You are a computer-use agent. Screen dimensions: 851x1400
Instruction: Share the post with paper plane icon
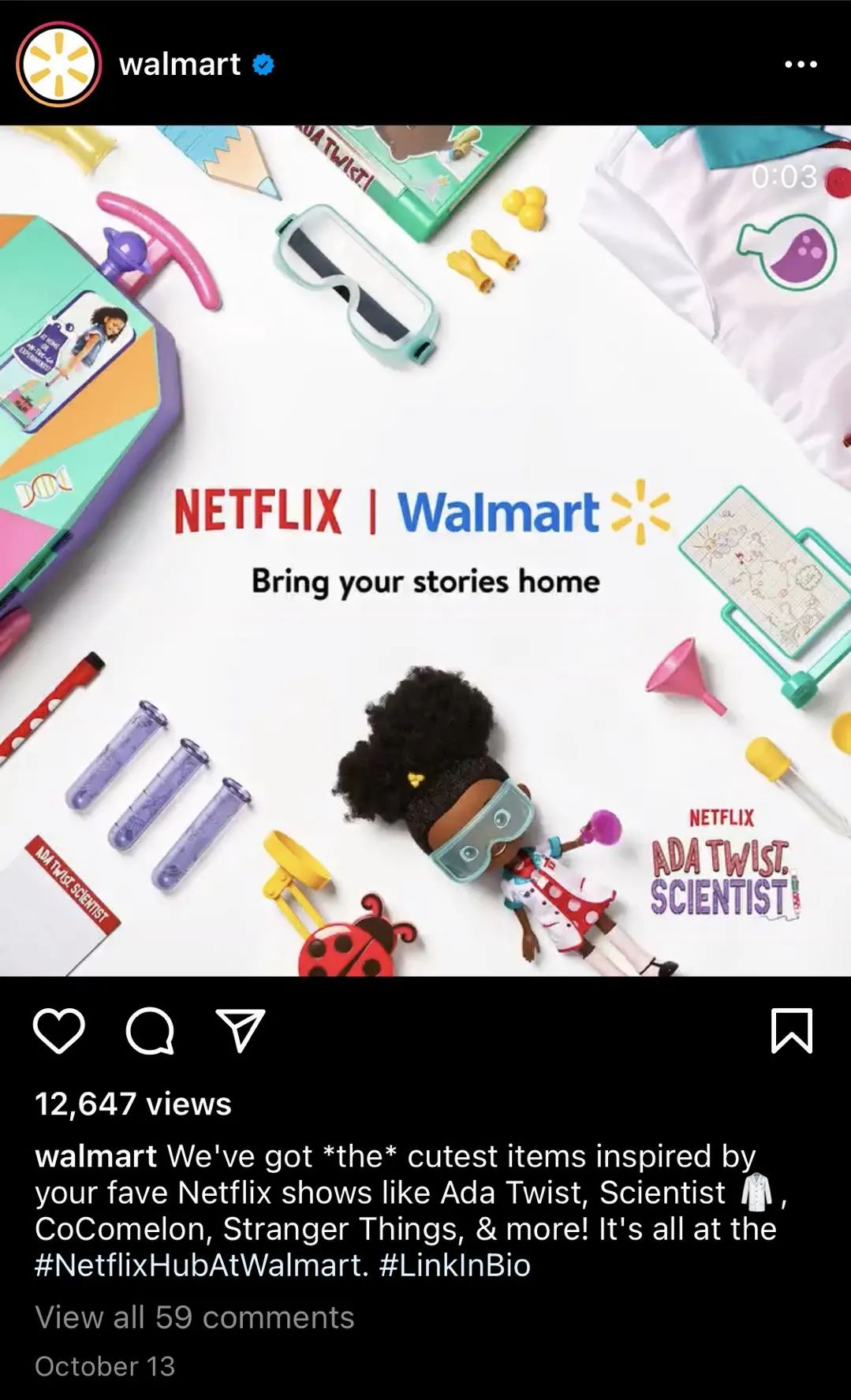tap(240, 1030)
